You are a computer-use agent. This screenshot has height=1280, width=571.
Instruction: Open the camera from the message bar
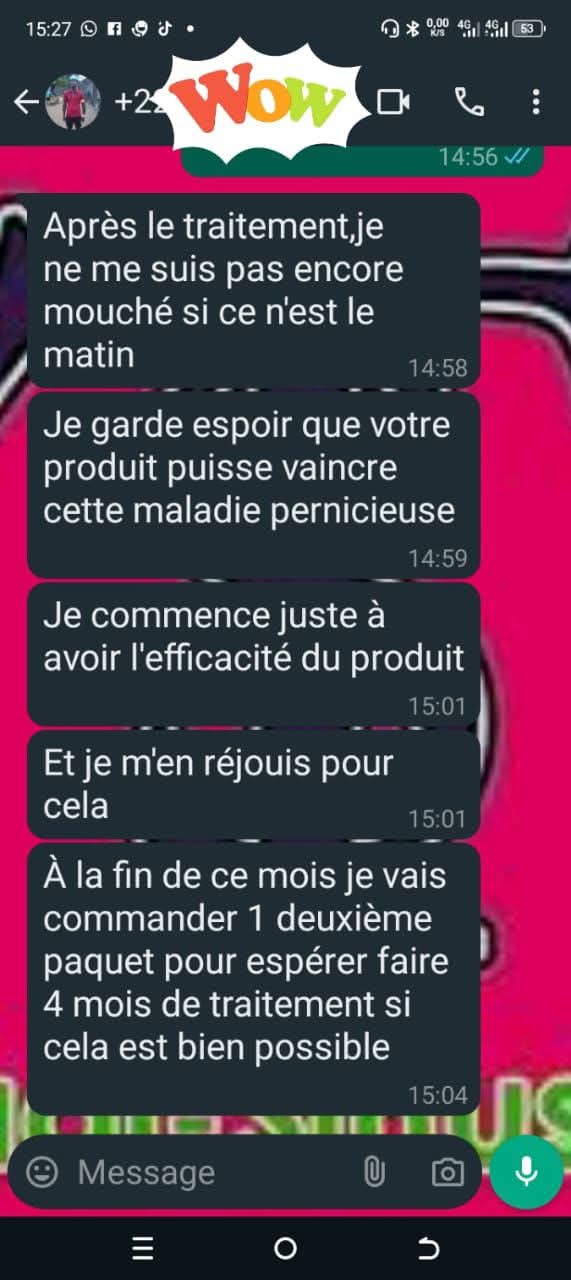coord(447,1172)
